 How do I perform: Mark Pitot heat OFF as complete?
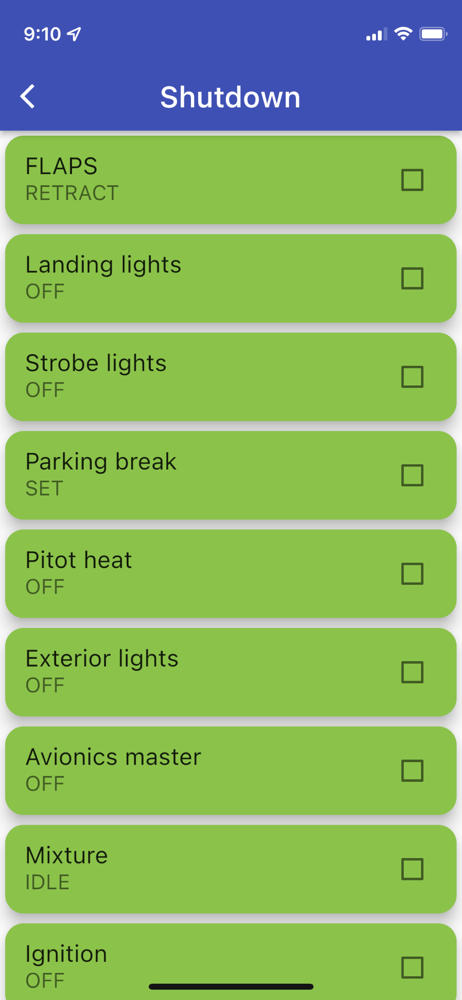click(412, 574)
